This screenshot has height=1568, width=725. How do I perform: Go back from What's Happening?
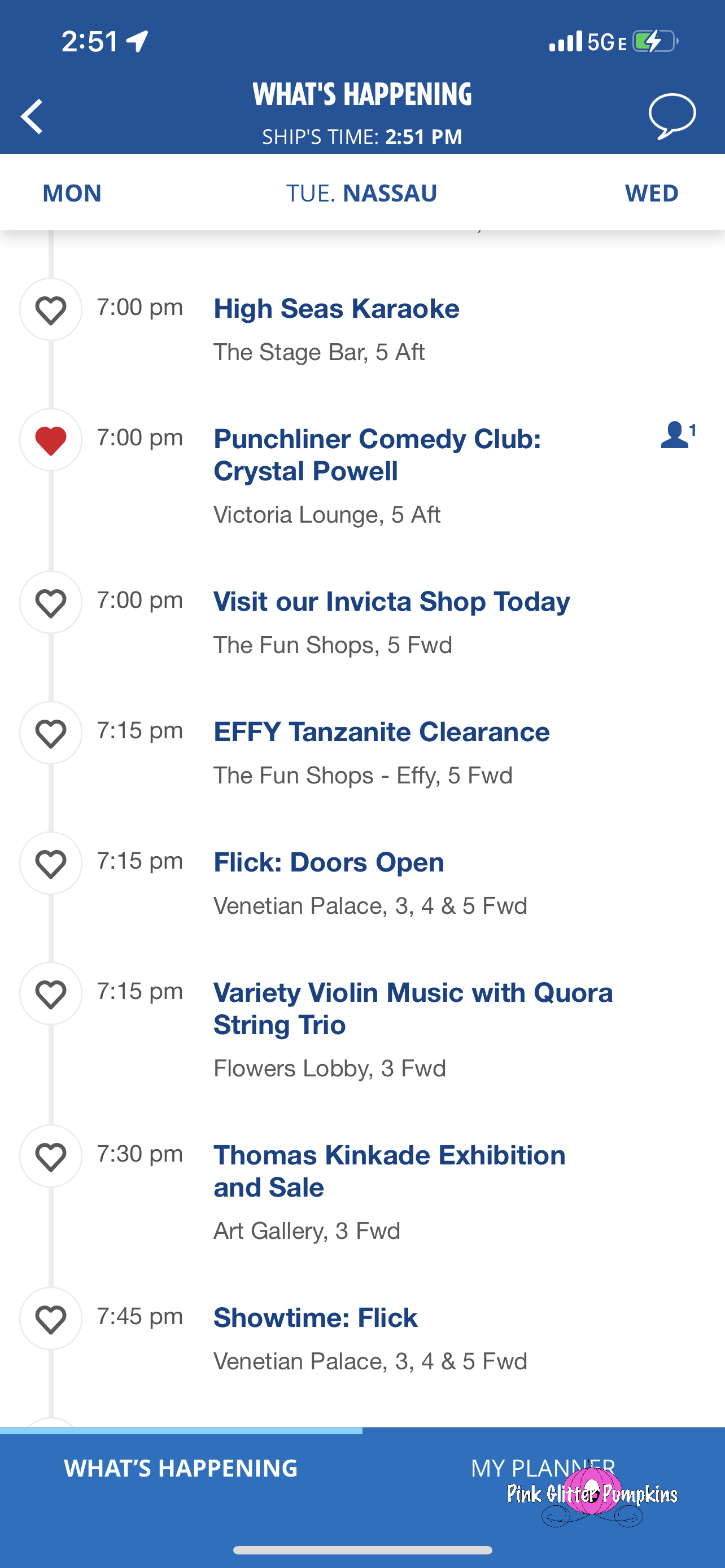32,116
